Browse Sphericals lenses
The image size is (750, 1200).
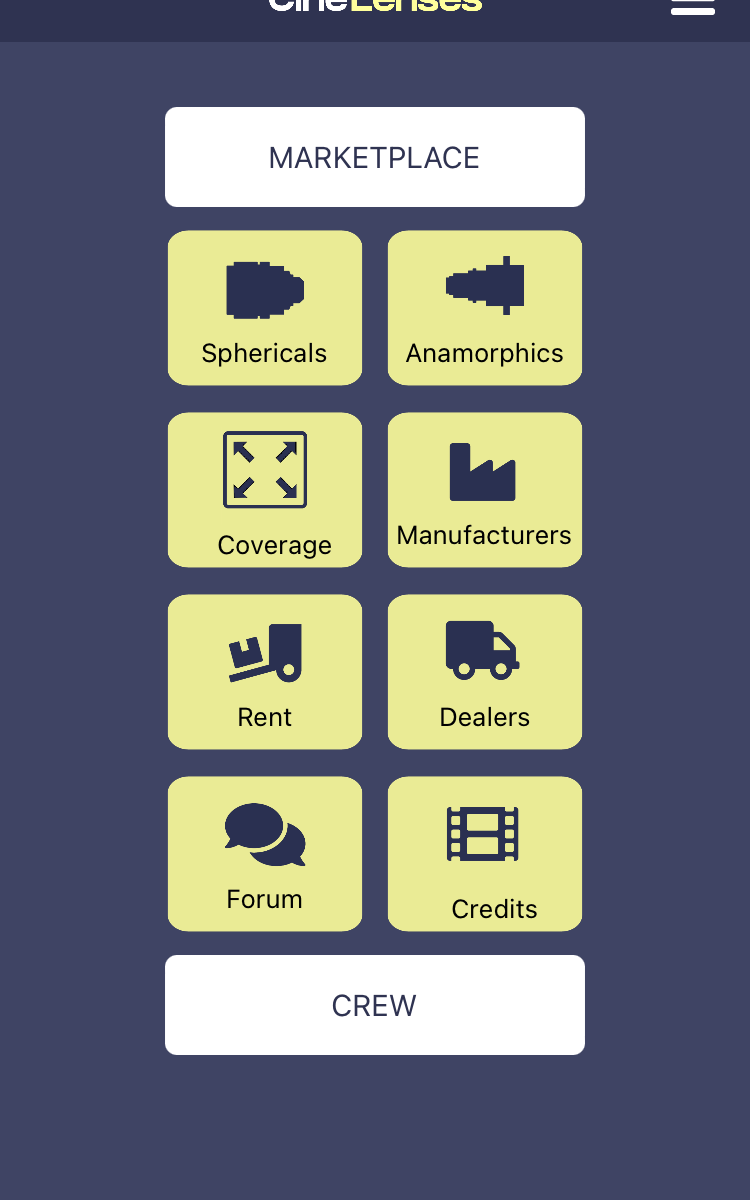click(x=265, y=308)
